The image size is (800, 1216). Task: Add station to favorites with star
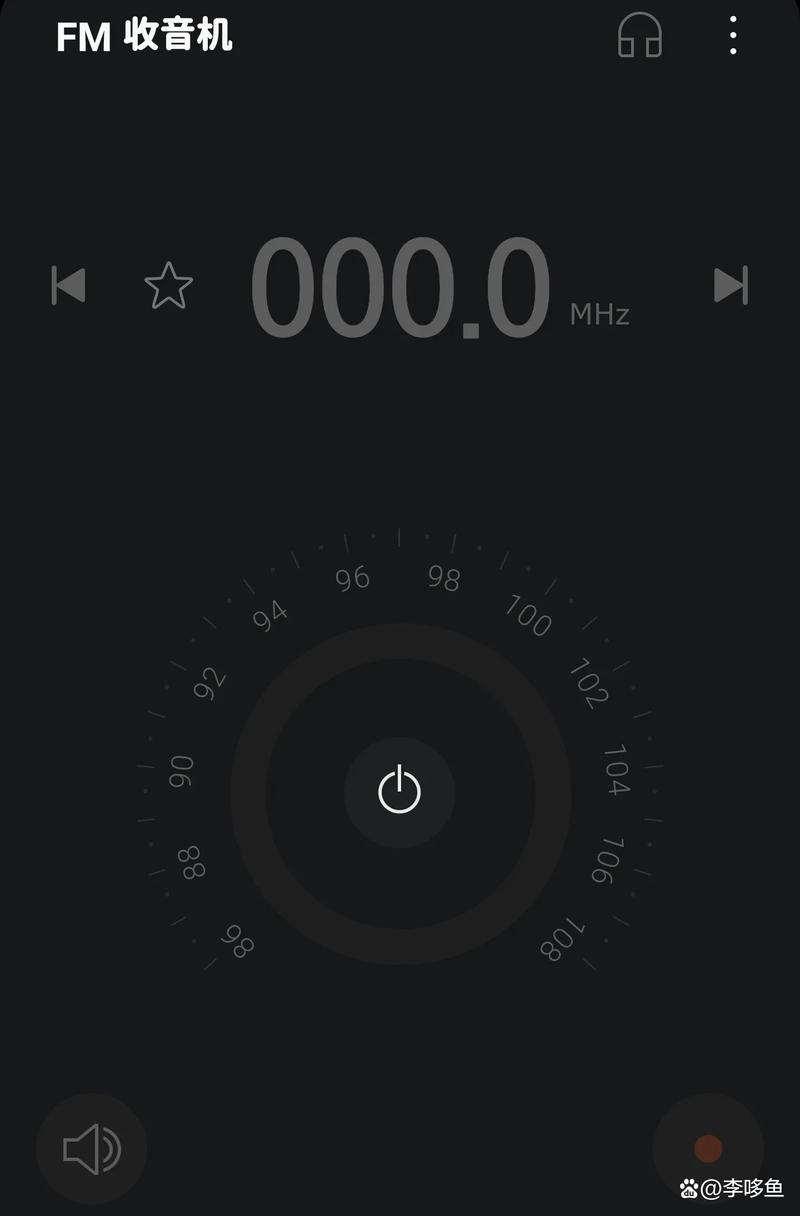click(x=168, y=286)
